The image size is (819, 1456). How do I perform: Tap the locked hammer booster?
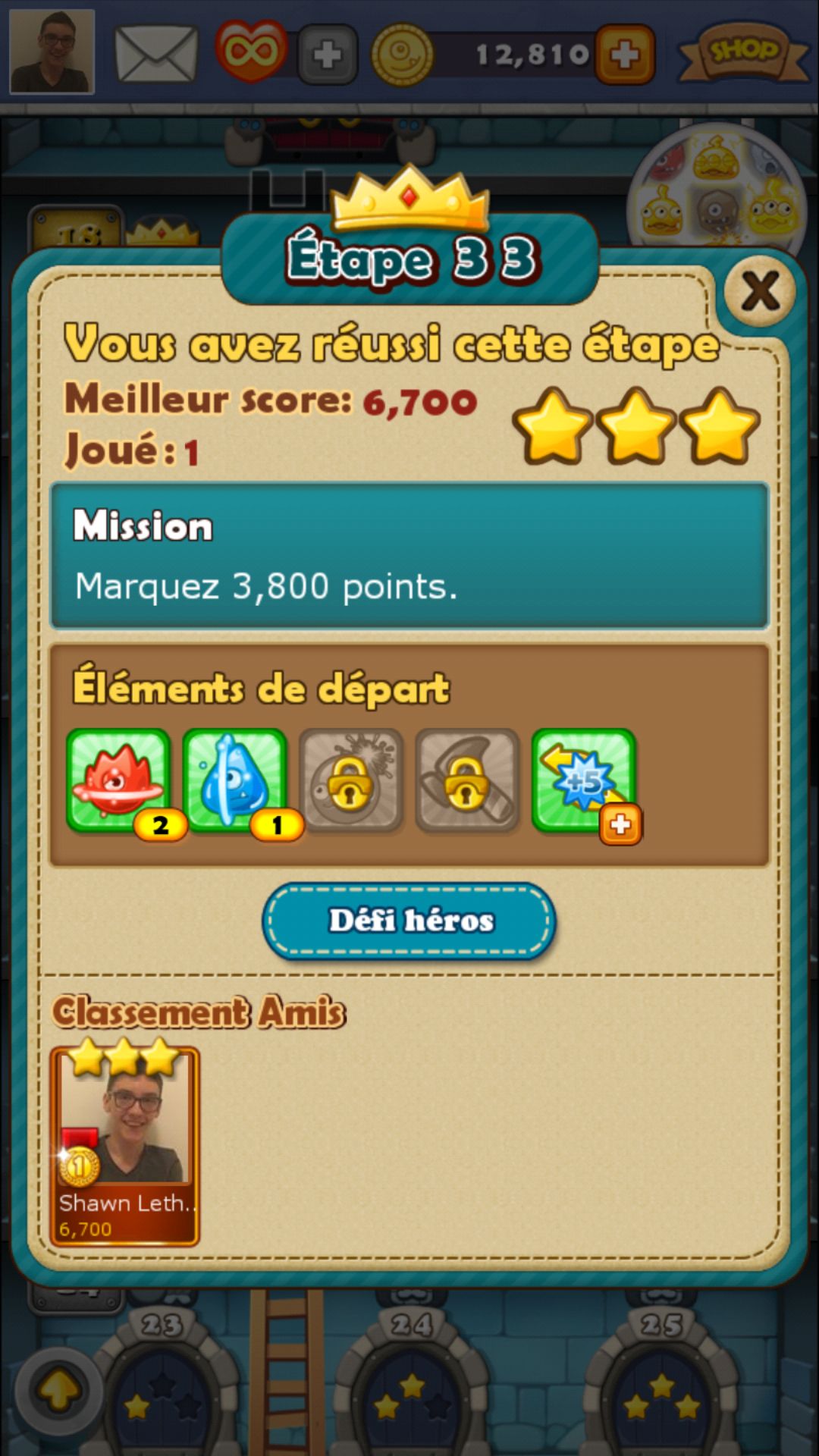coord(467,781)
